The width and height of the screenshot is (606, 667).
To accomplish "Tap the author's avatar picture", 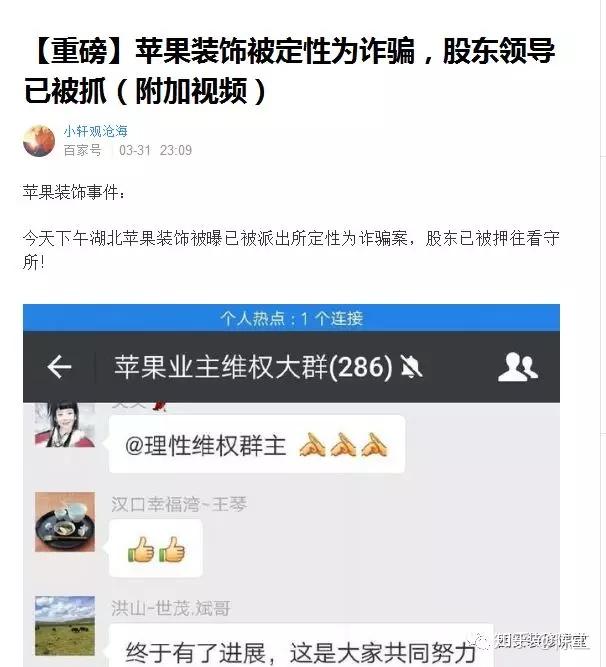I will point(39,141).
